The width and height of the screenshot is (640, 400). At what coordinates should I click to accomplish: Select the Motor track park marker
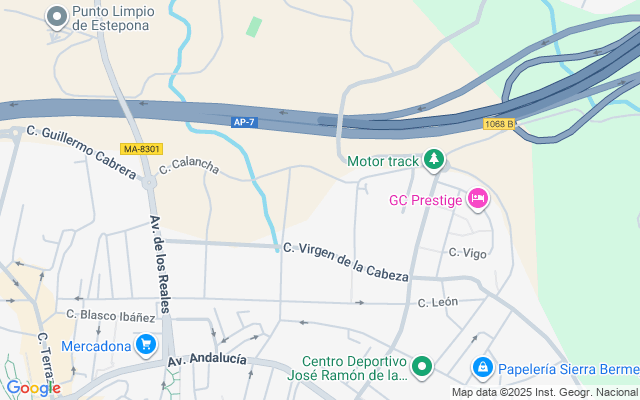[434, 160]
